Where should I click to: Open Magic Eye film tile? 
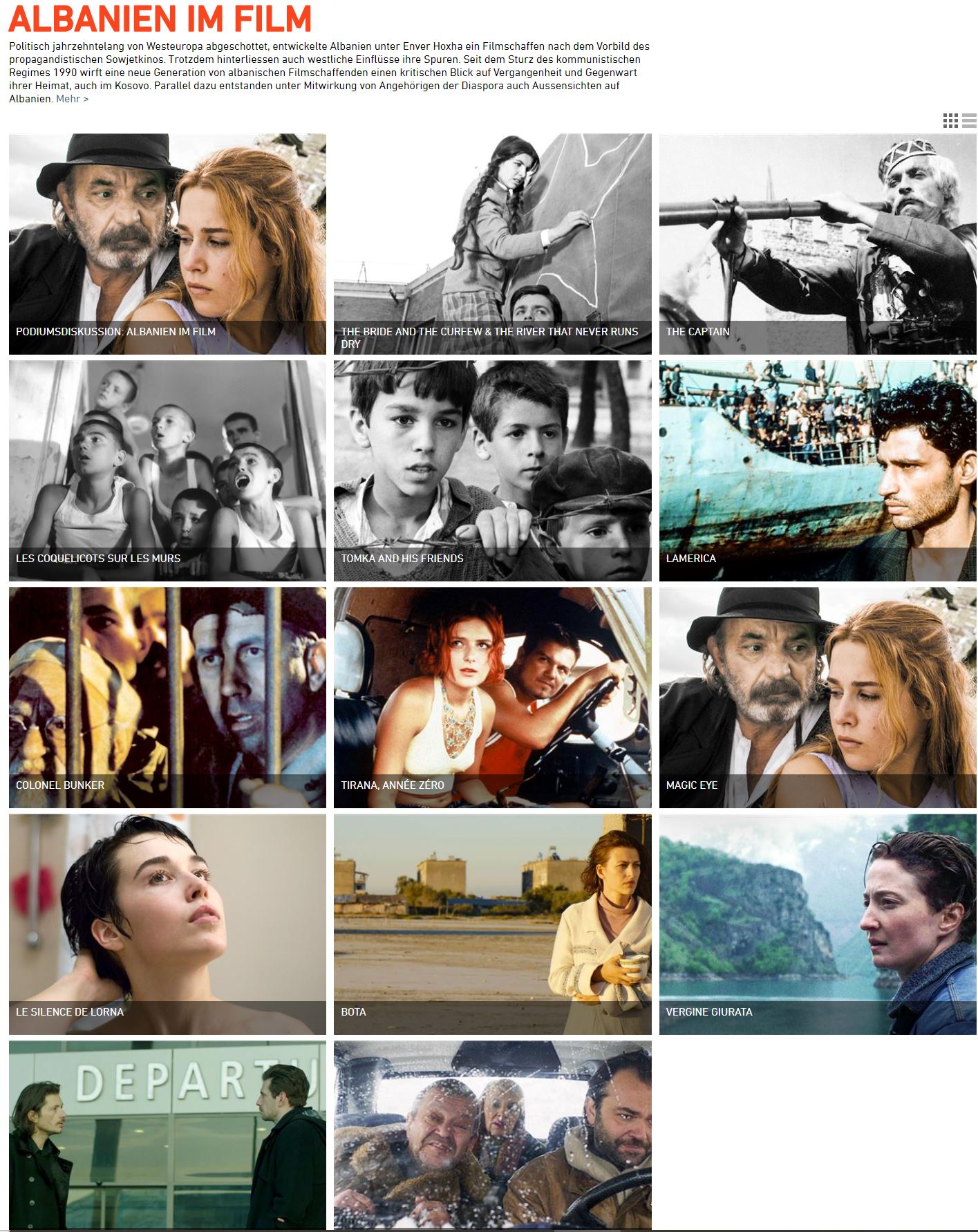click(x=818, y=697)
